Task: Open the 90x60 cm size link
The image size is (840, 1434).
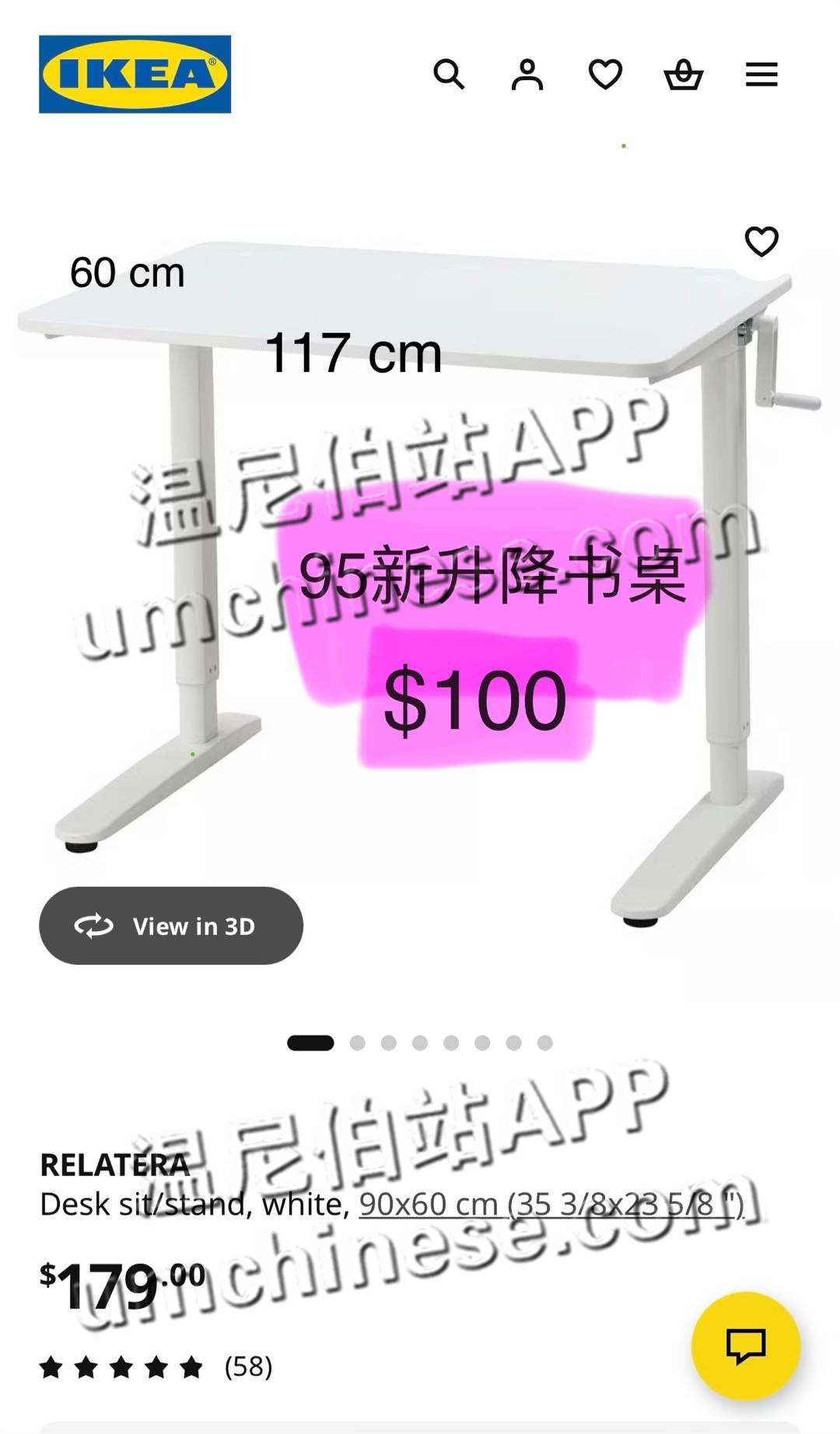Action: click(551, 1204)
